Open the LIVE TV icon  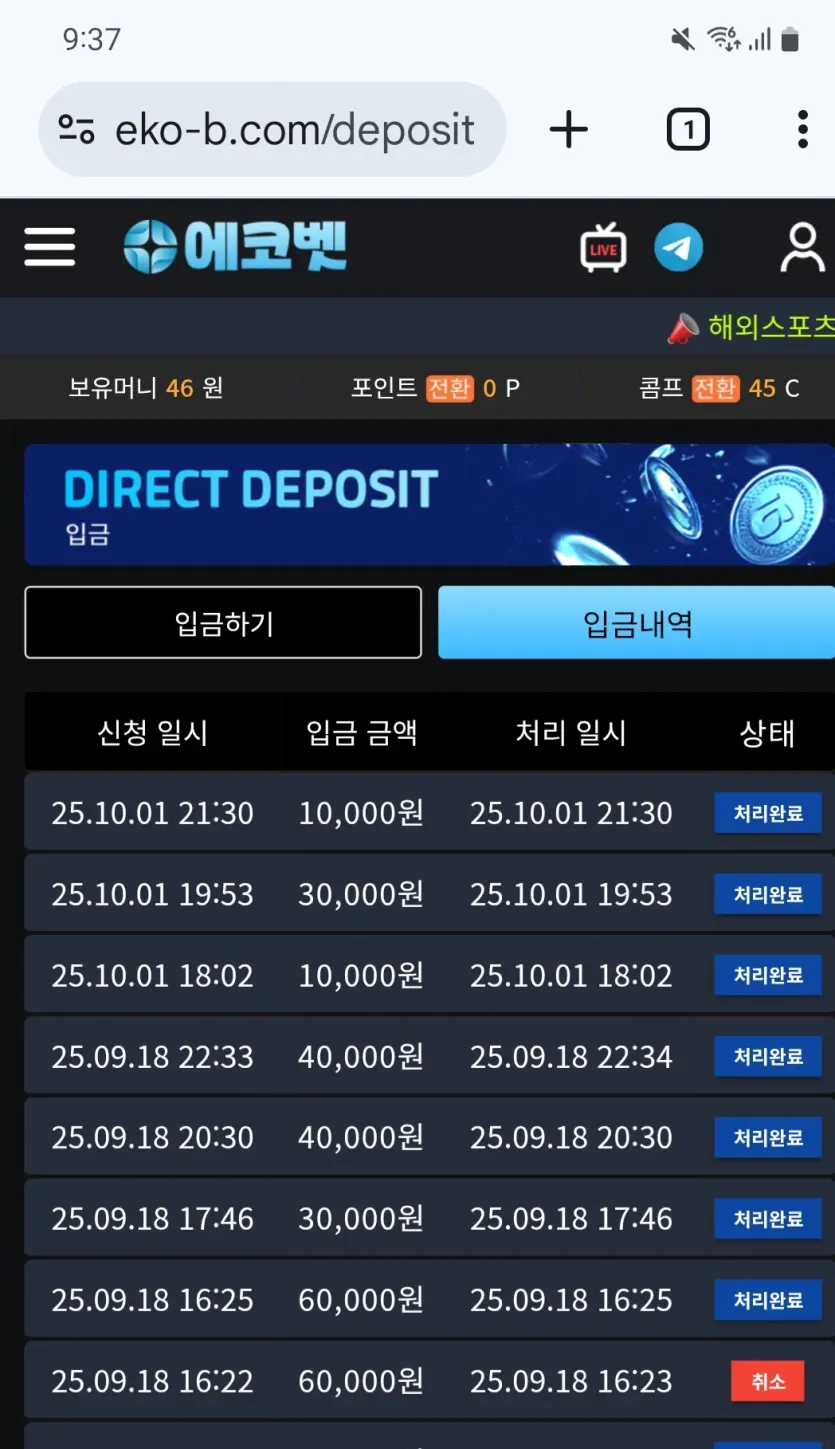(x=603, y=247)
